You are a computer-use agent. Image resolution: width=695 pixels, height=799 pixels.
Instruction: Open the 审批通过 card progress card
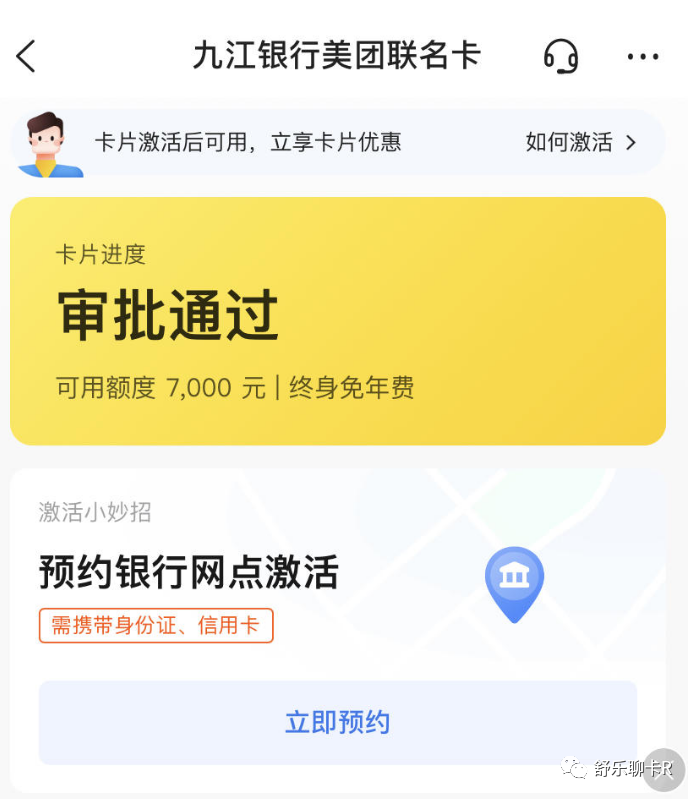point(338,320)
